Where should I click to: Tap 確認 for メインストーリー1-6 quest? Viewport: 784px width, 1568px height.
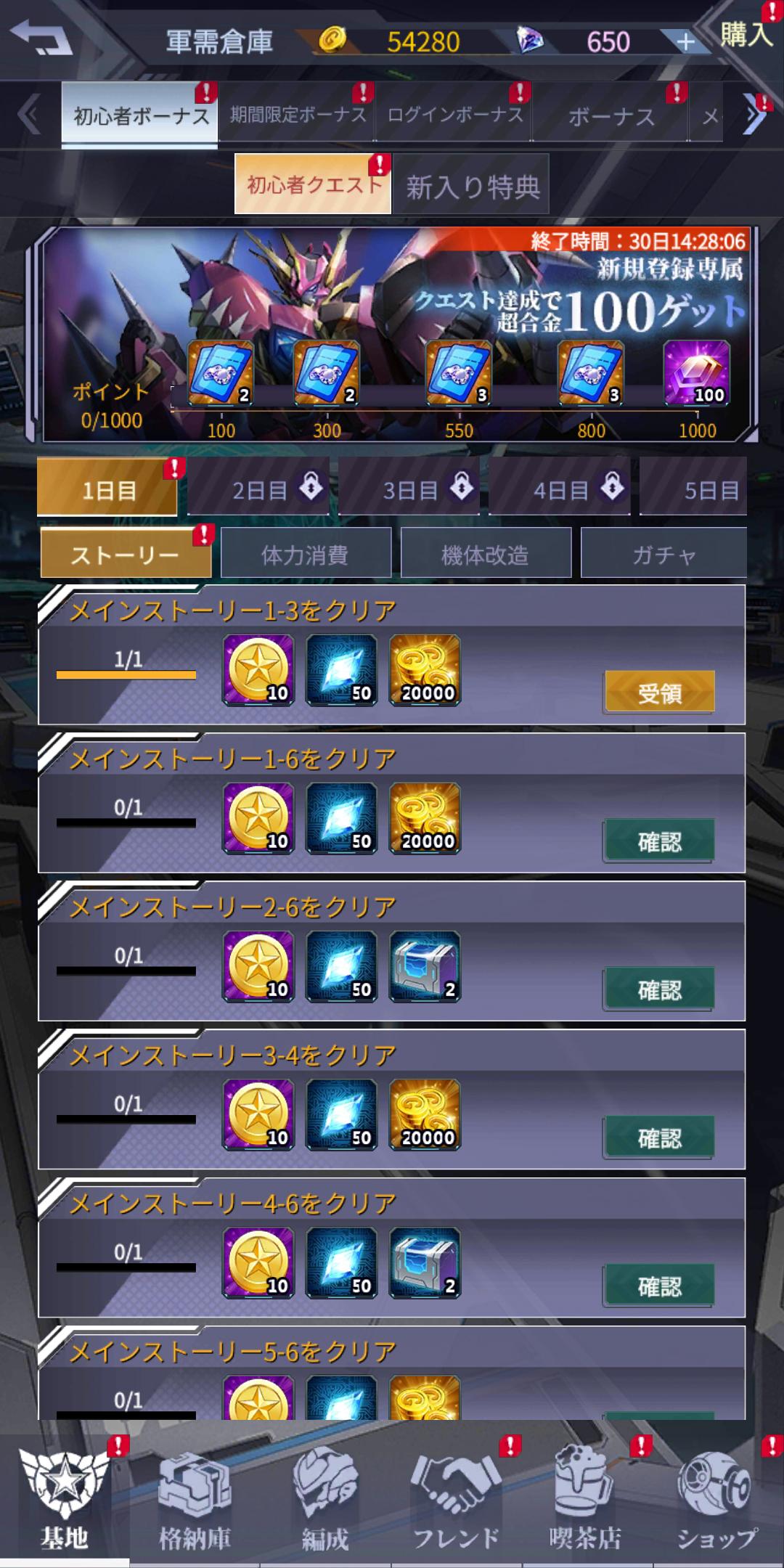[x=659, y=841]
